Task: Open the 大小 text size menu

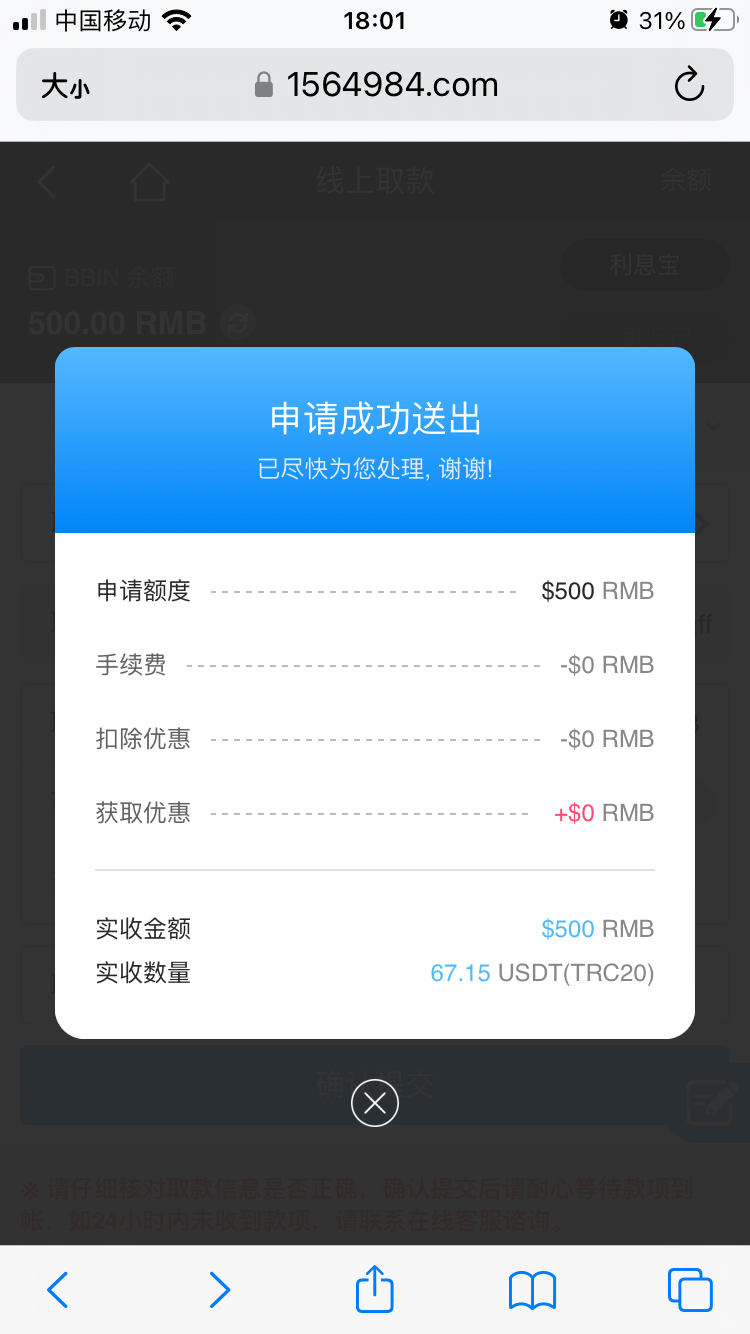Action: tap(65, 86)
